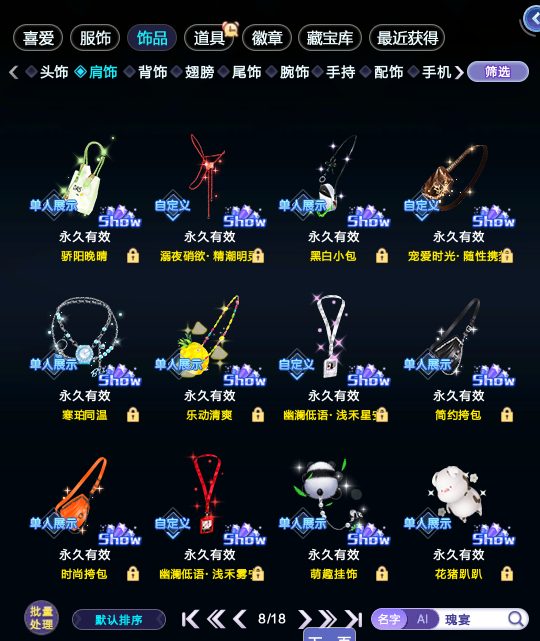Tap the search magnifier icon
Screen dimensions: 540x641
click(515, 619)
